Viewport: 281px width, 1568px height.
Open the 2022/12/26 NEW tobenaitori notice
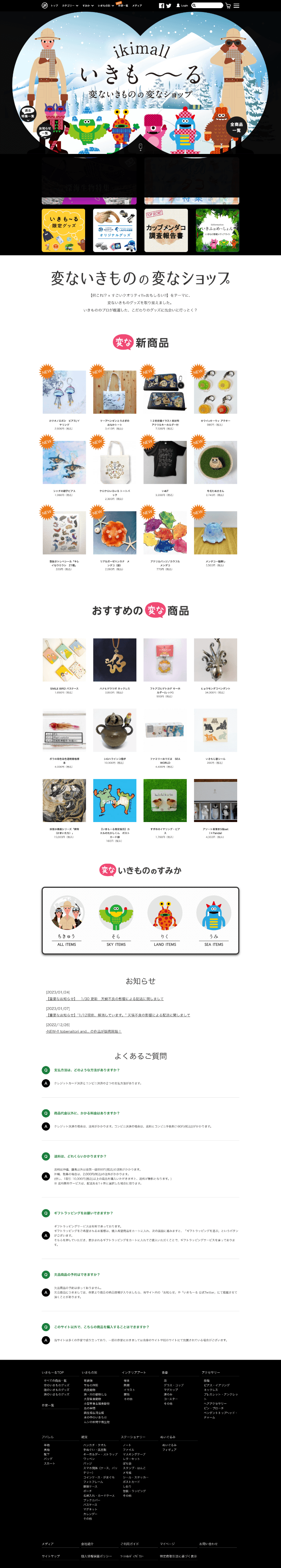83,1031
